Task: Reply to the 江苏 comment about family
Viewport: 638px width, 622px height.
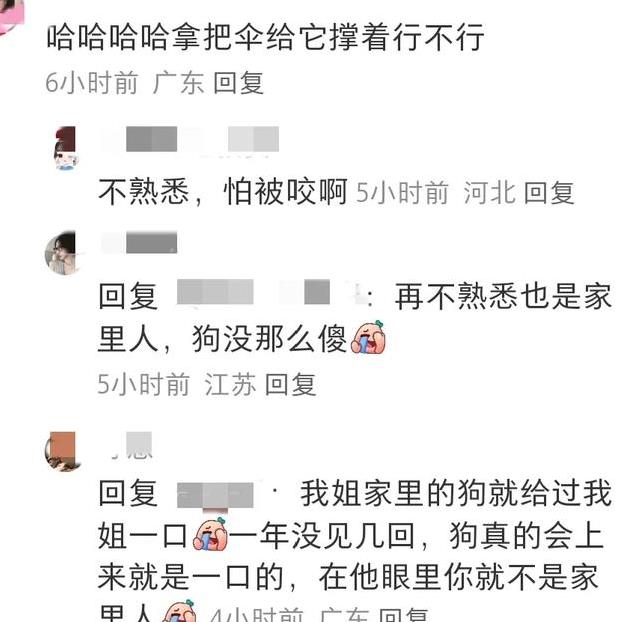Action: [290, 384]
